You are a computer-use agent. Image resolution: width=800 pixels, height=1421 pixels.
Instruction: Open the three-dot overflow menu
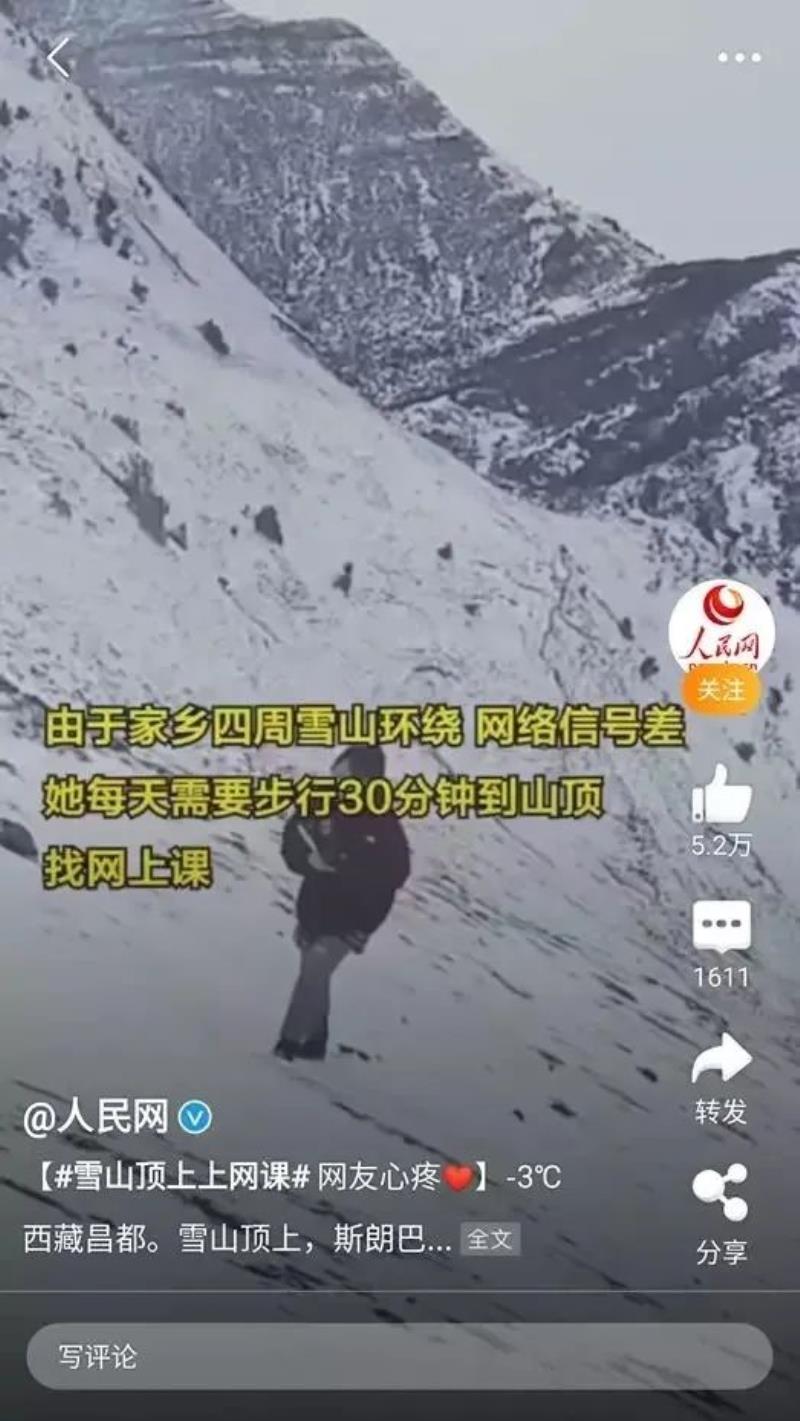click(x=739, y=58)
